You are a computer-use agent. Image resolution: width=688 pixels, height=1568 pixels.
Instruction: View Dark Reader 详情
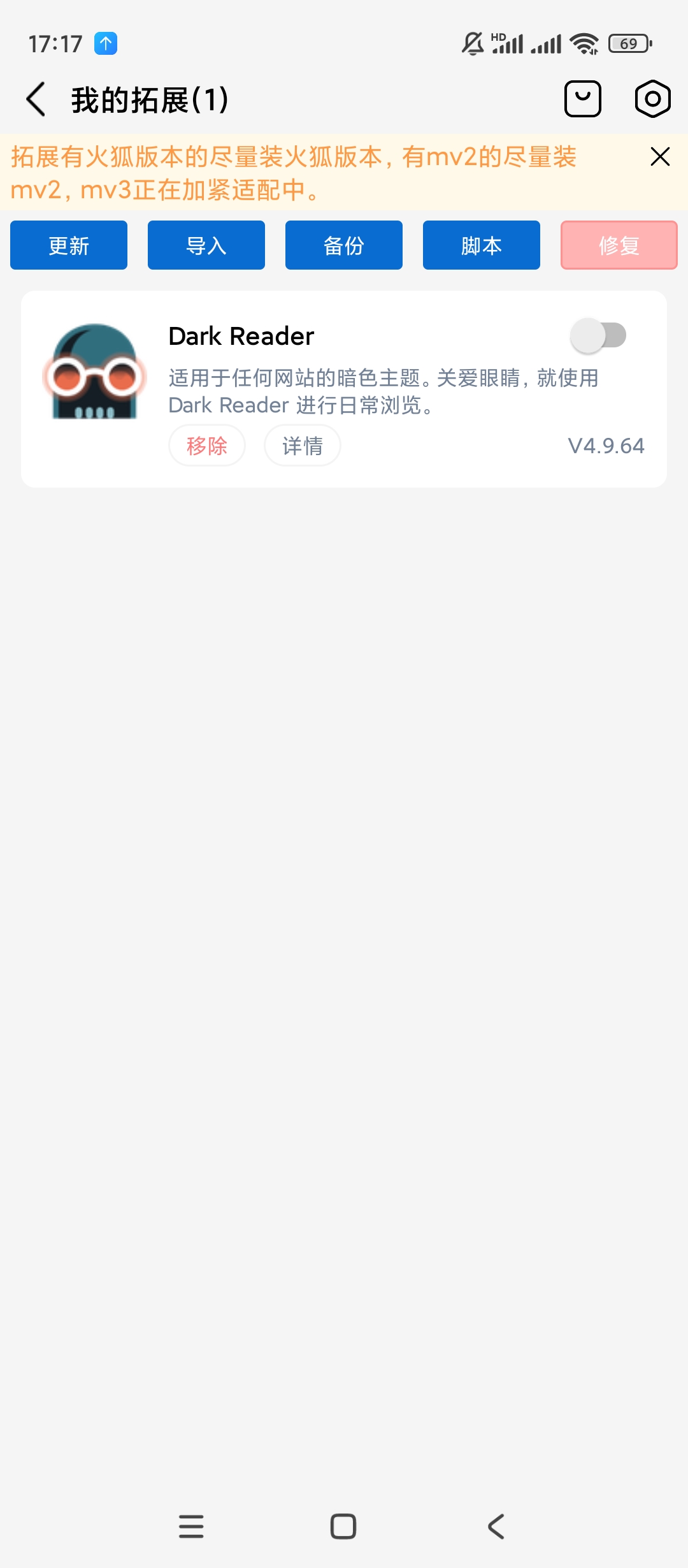tap(303, 446)
